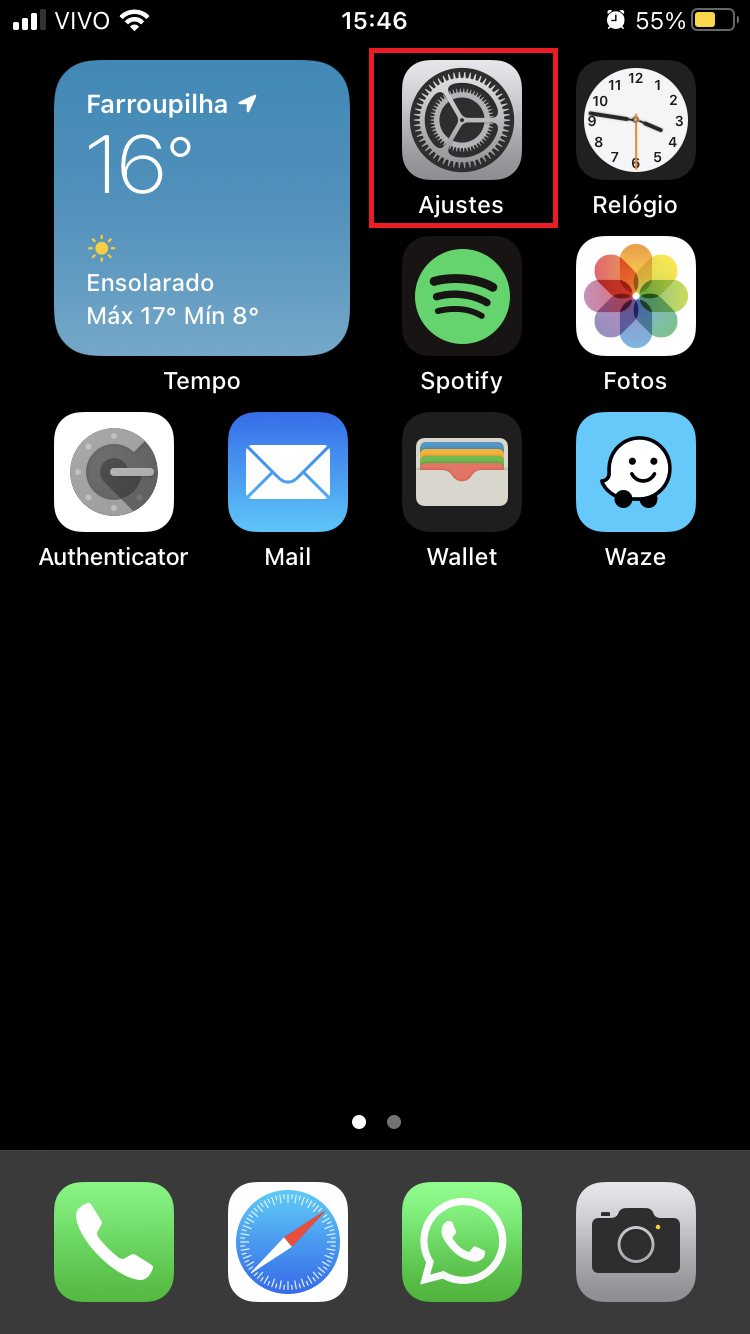Open the Ajustes settings app
The height and width of the screenshot is (1334, 750).
(462, 121)
